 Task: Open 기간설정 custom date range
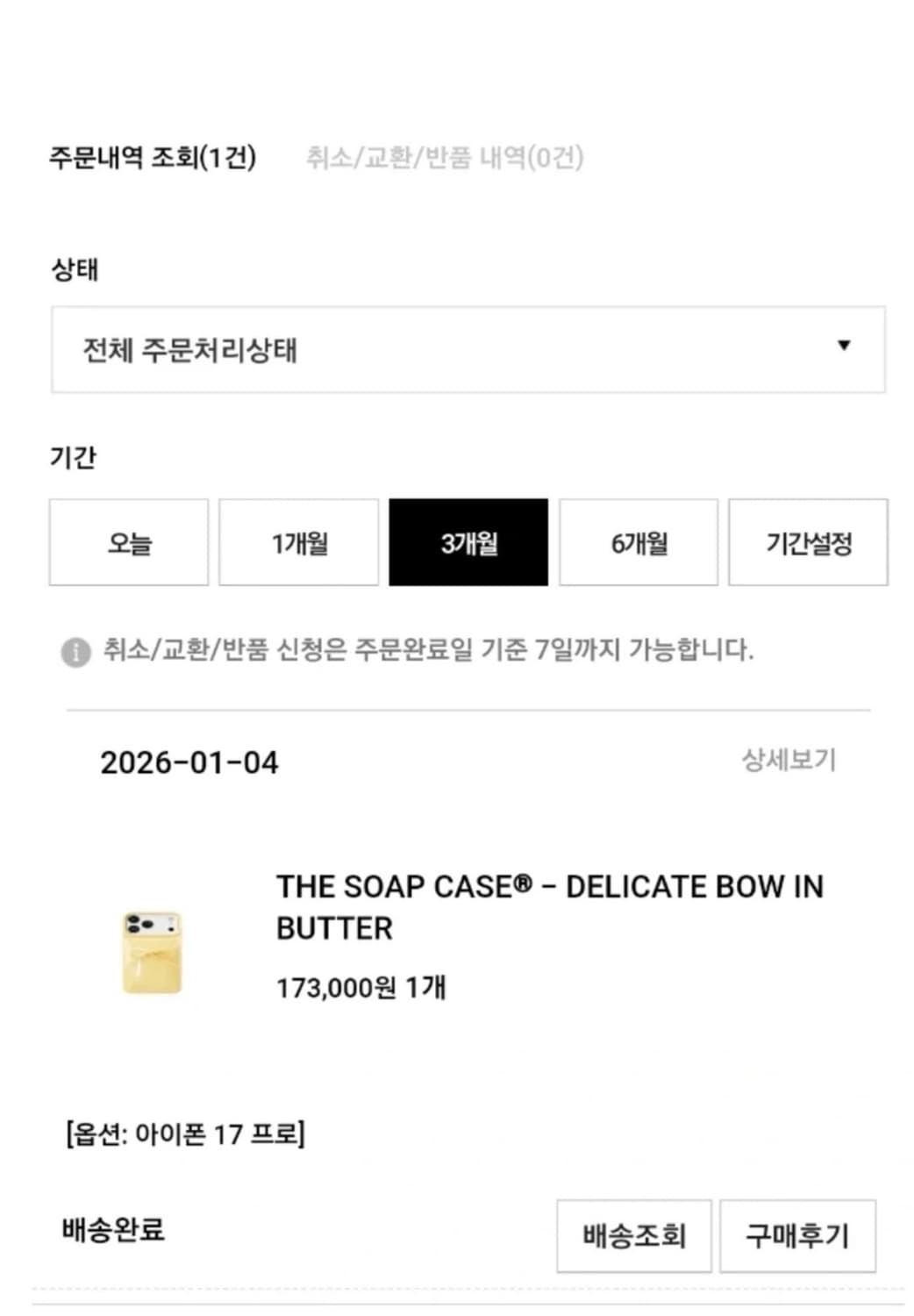click(807, 542)
